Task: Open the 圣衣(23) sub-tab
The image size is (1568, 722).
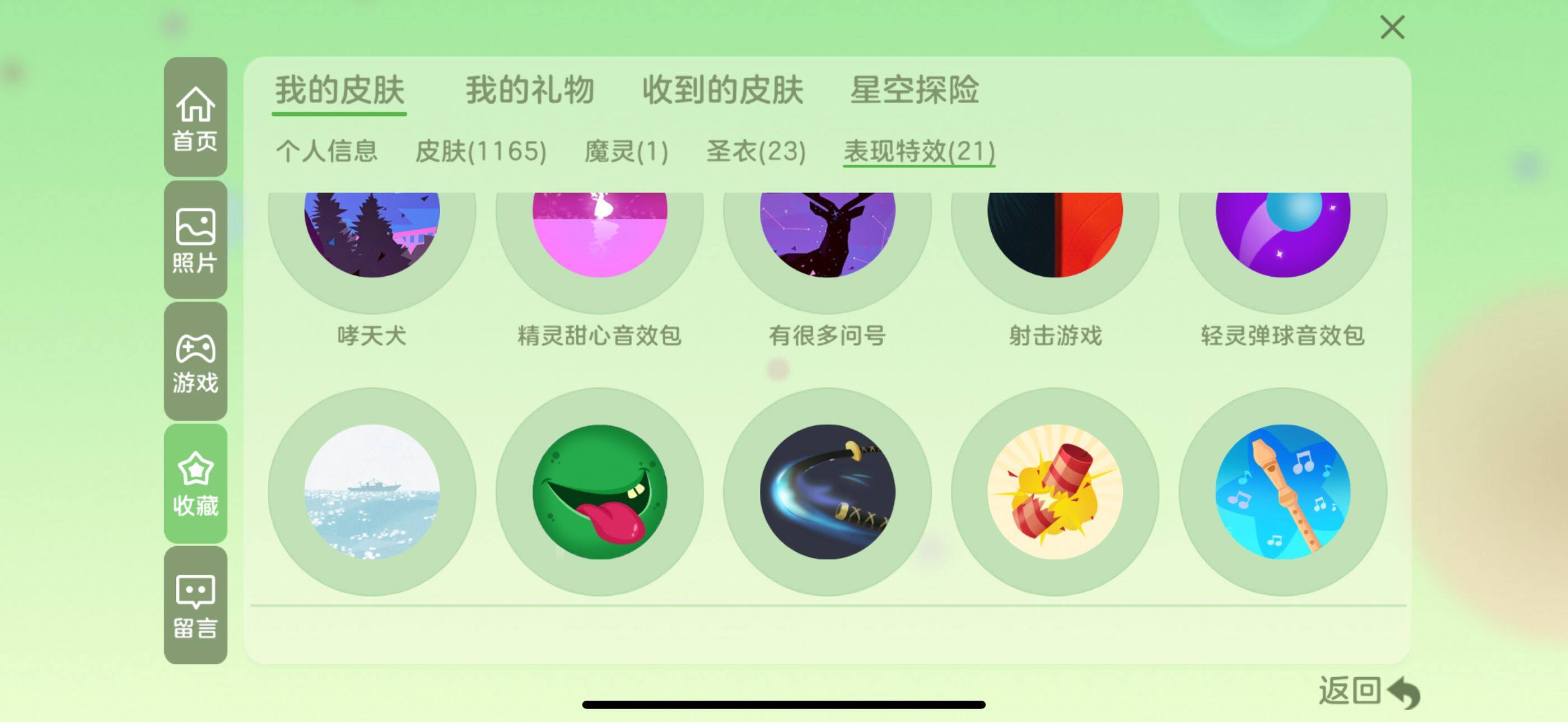Action: [756, 151]
